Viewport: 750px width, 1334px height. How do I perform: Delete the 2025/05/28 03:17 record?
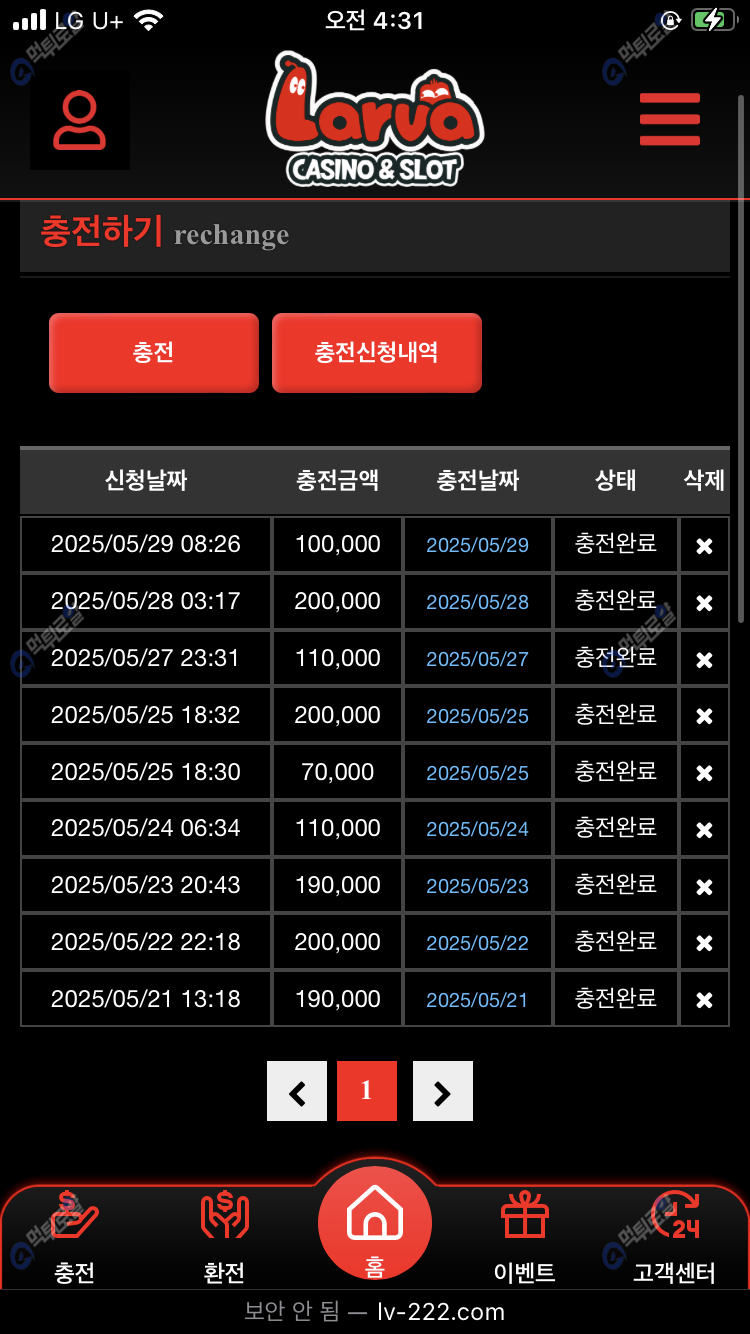(x=704, y=603)
